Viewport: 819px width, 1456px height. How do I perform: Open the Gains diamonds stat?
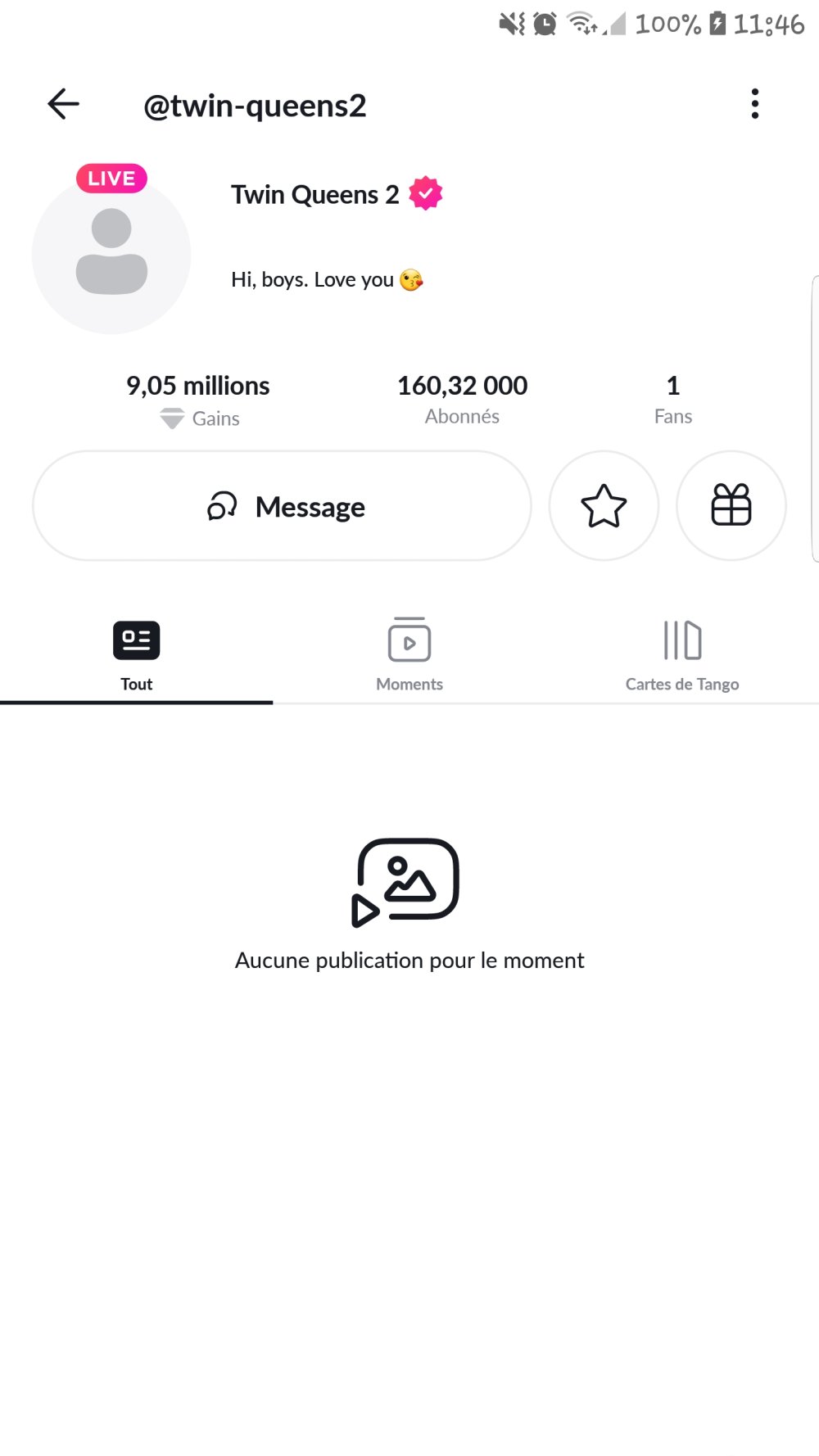(198, 400)
